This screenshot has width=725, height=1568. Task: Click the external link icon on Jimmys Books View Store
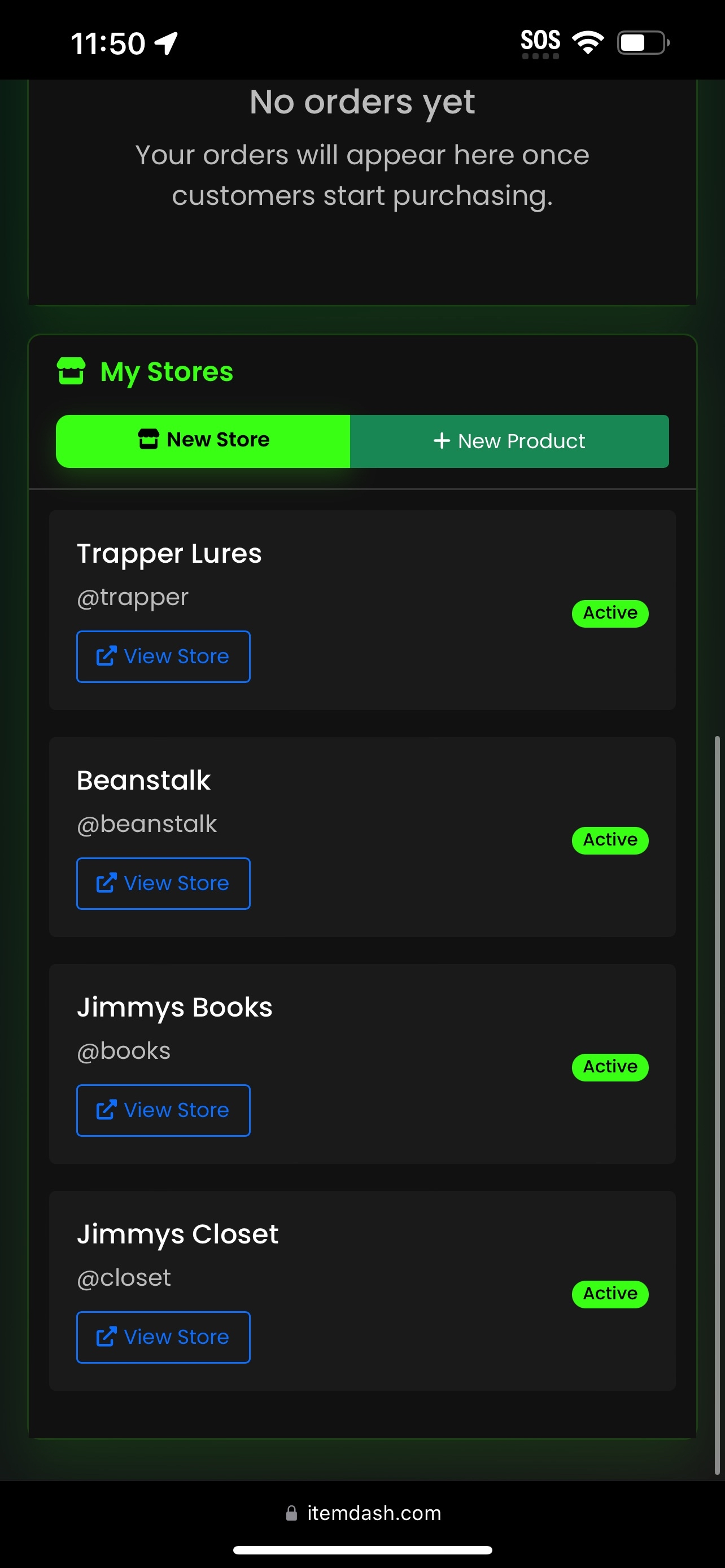(107, 1110)
